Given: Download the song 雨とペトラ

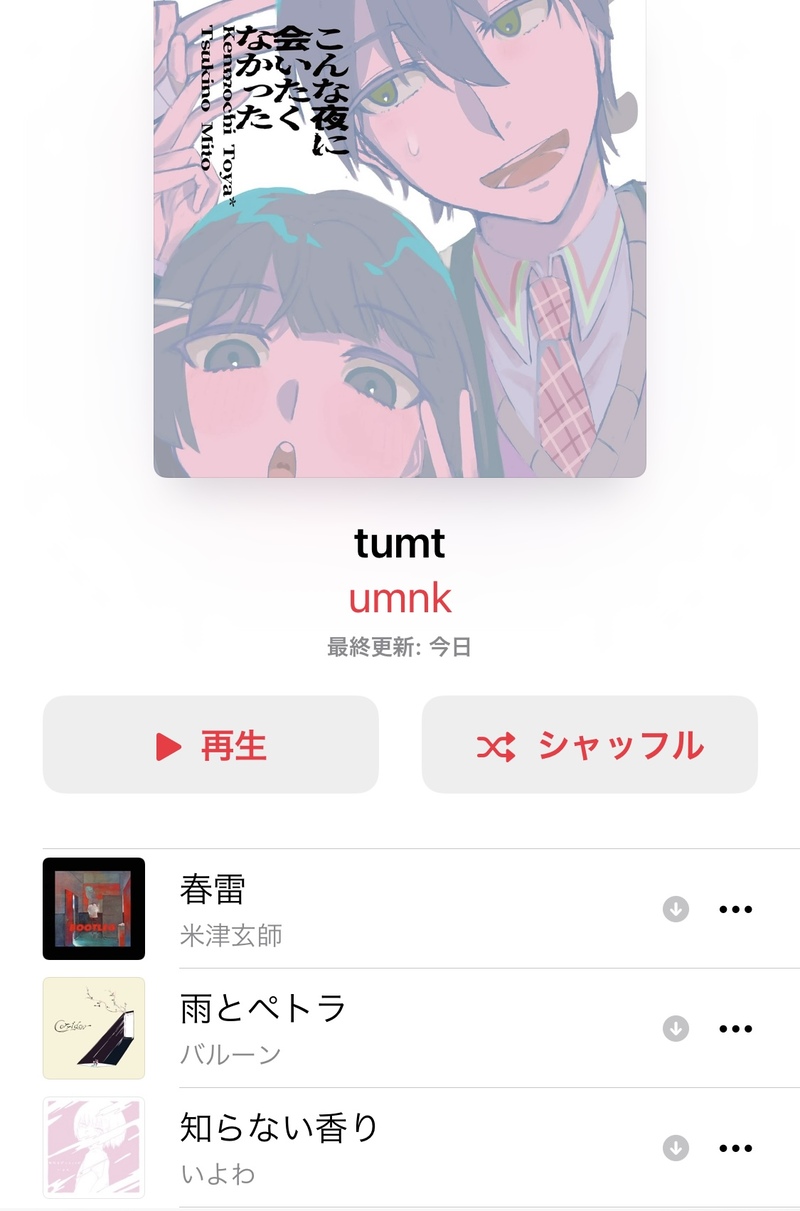Looking at the screenshot, I should (x=676, y=1028).
